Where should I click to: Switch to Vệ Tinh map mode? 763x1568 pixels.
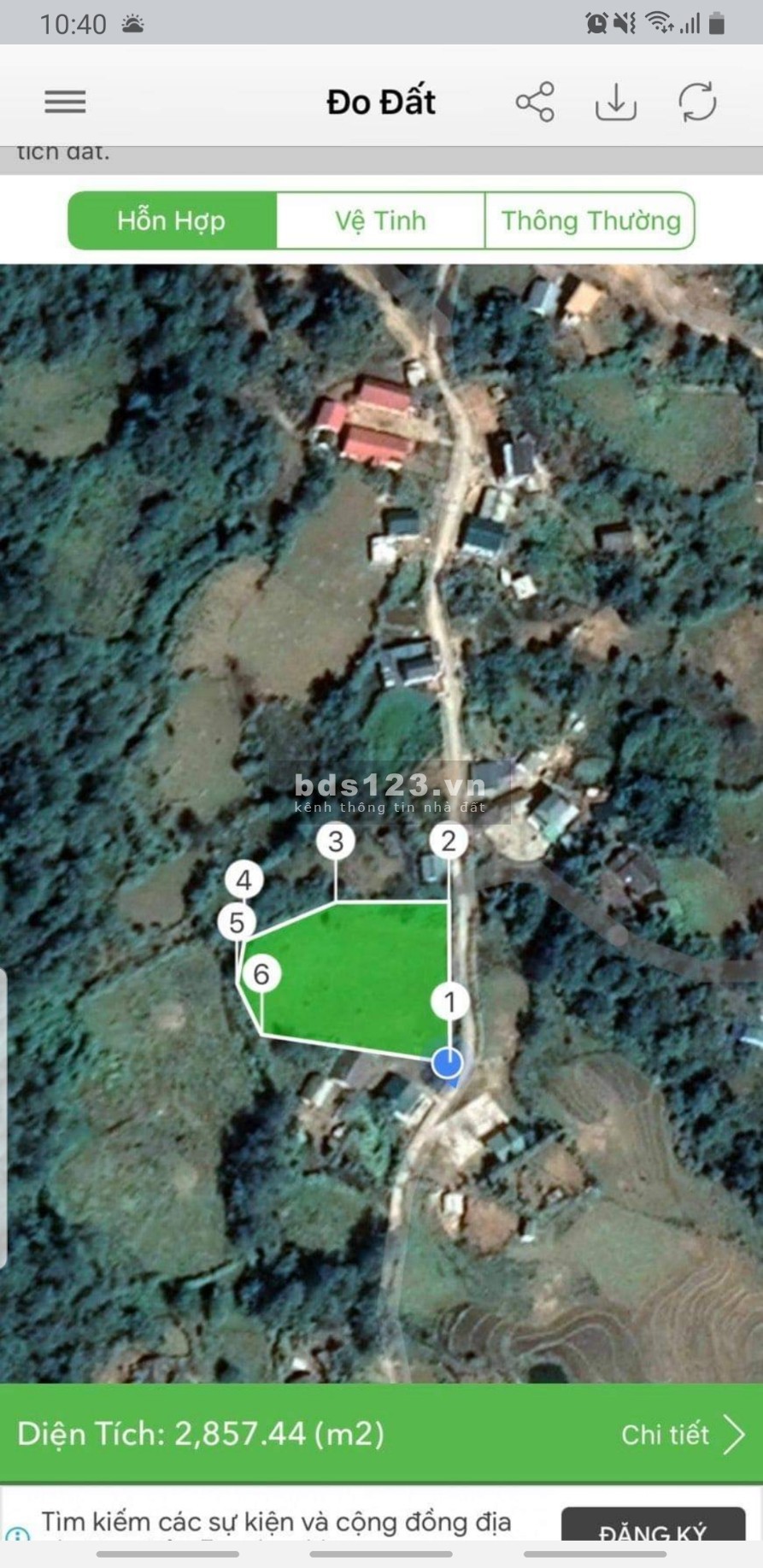pyautogui.click(x=380, y=220)
